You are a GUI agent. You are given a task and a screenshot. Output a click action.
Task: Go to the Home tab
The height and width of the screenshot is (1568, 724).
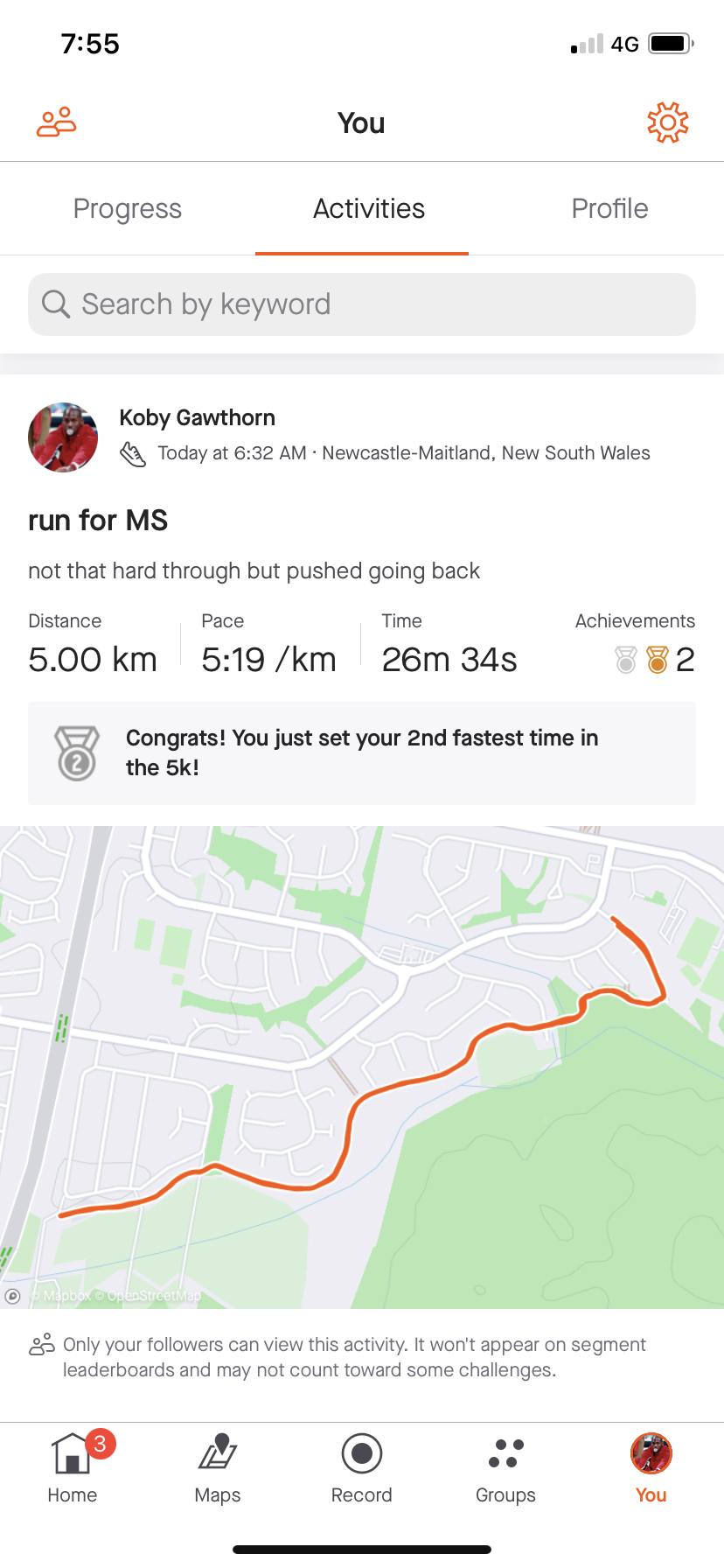tap(73, 1467)
